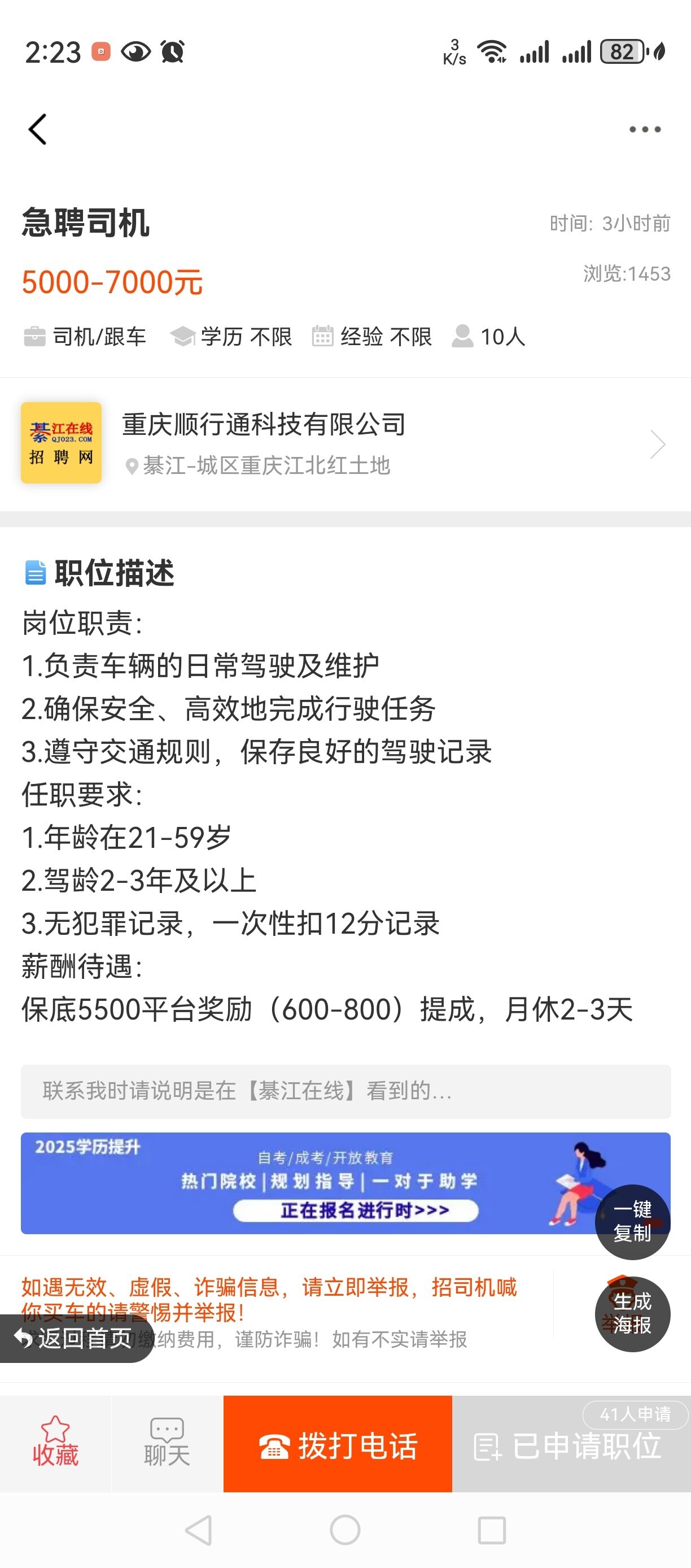Tap 拨打电话 to call the employer

[x=338, y=1444]
